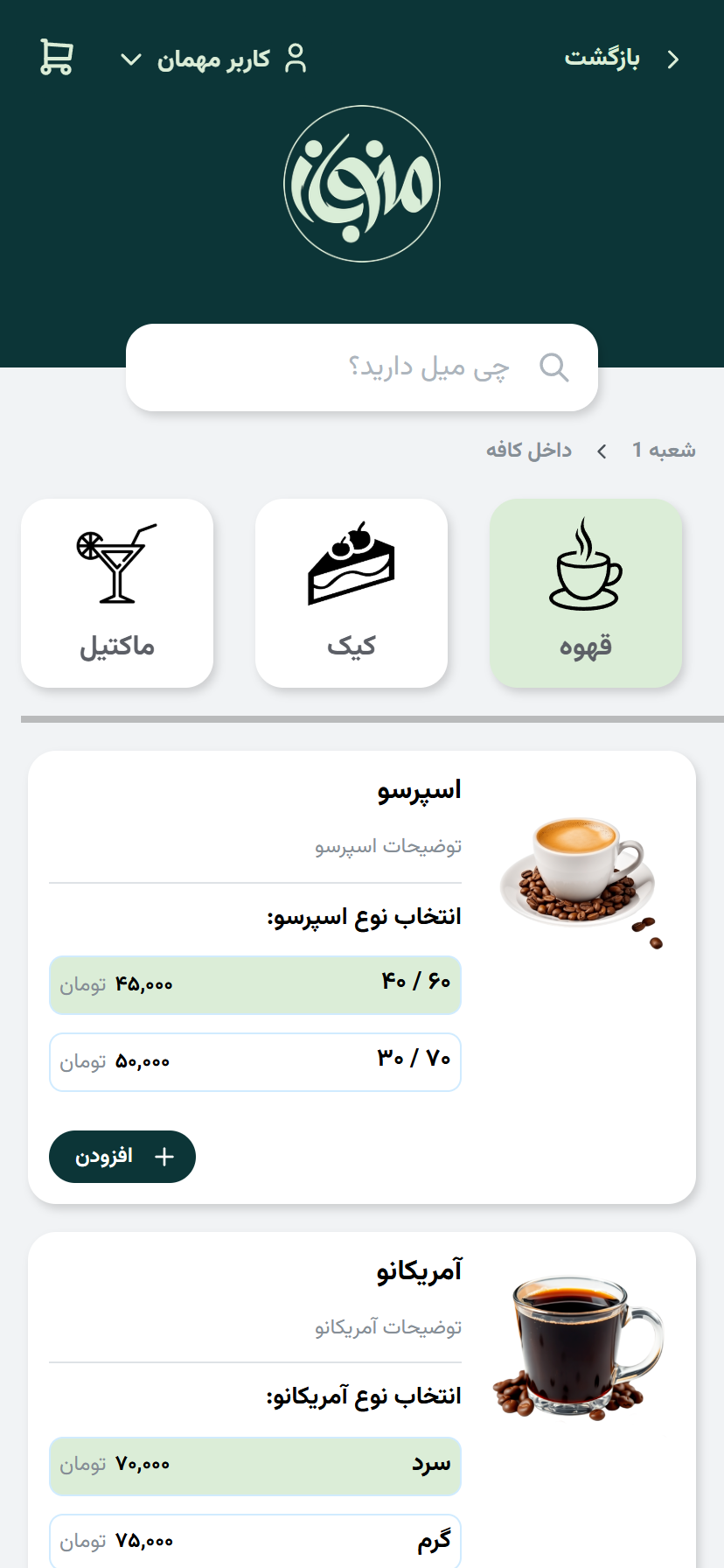Select گرم option for americano
Viewport: 724px width, 1568px height.
[x=255, y=1540]
